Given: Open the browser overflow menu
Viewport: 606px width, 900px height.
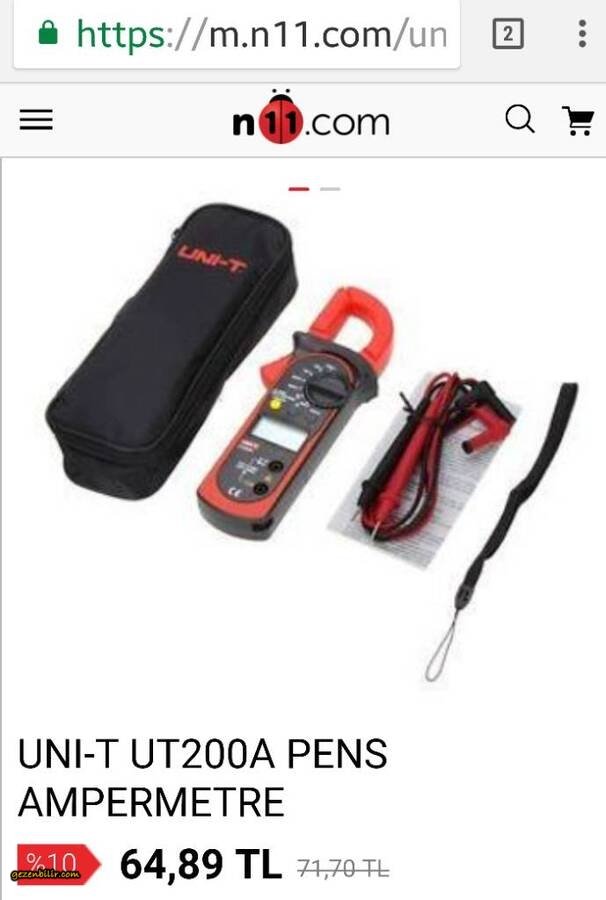Looking at the screenshot, I should pyautogui.click(x=582, y=35).
